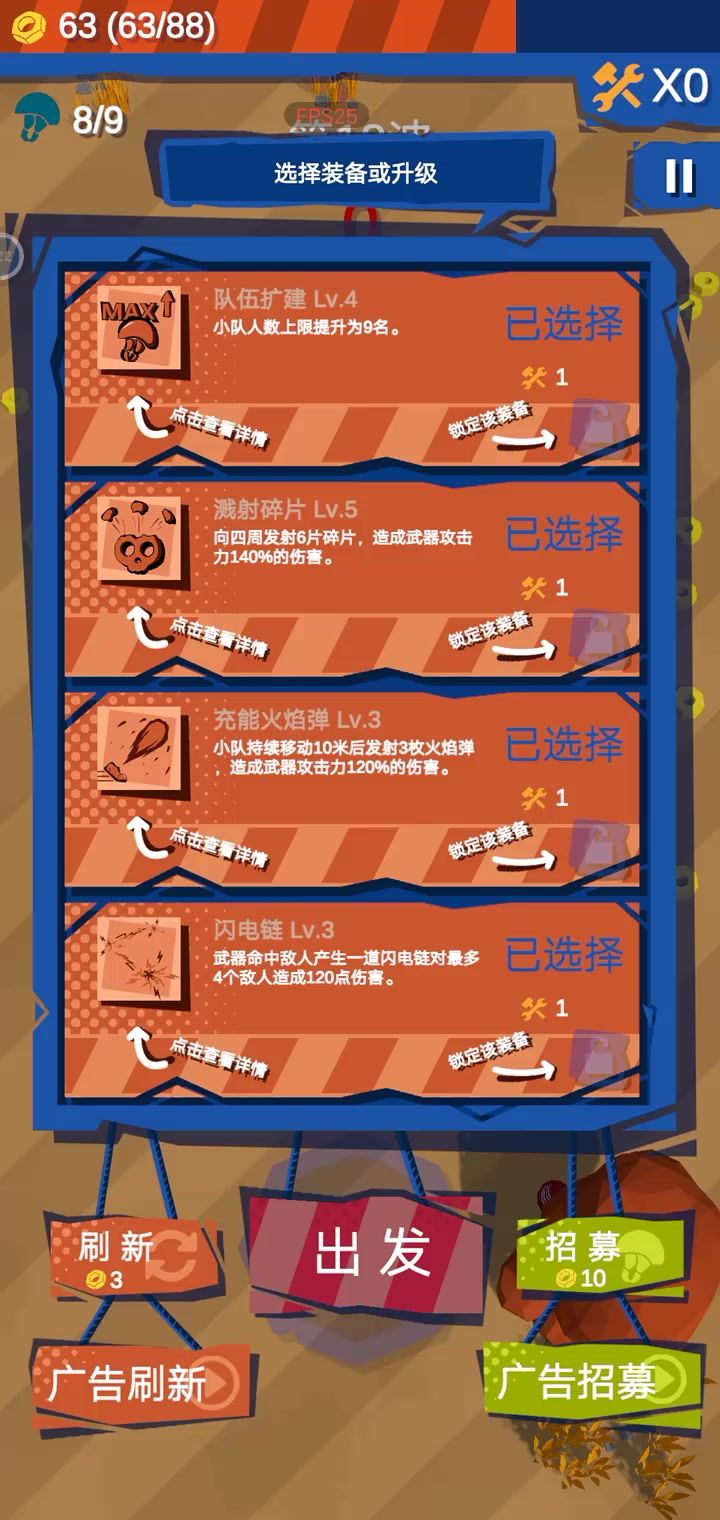Refresh upgrades for 3 coins with 刷新

[131, 1258]
